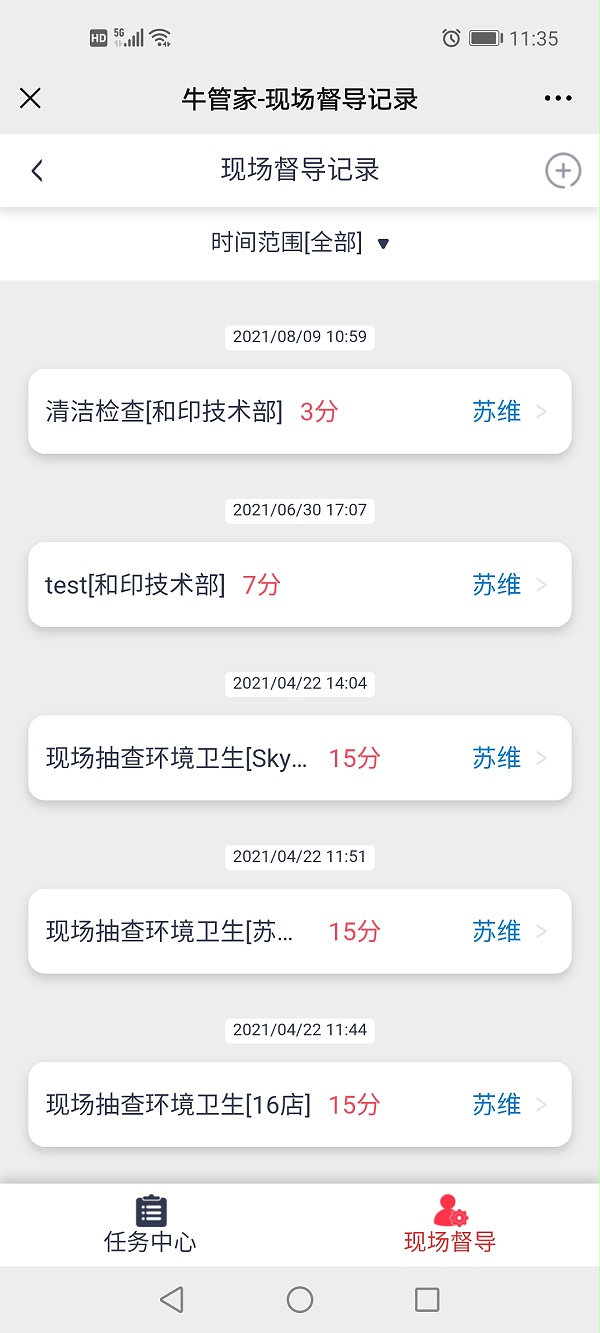Tap the system home button
600x1333 pixels.
pyautogui.click(x=300, y=1299)
